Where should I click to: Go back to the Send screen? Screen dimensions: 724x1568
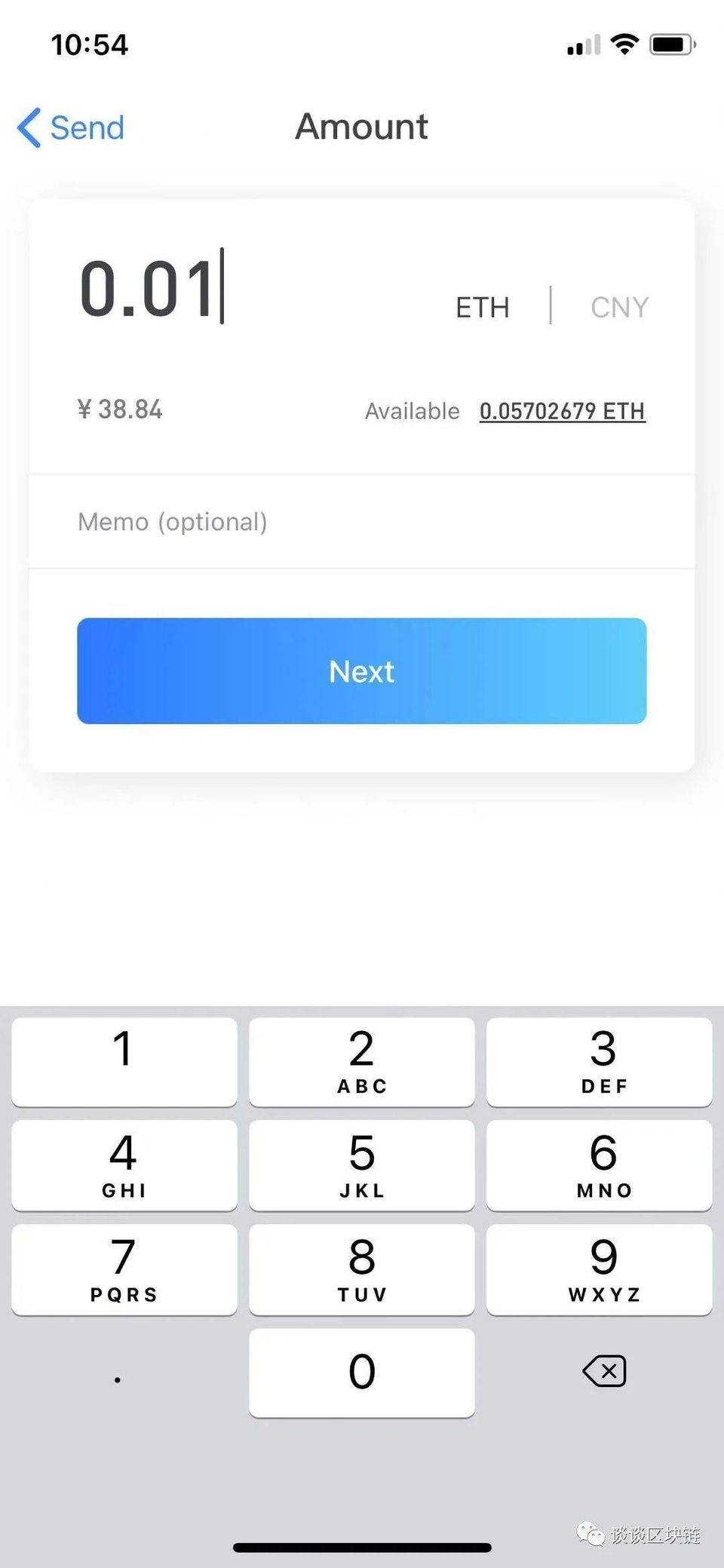[x=71, y=127]
